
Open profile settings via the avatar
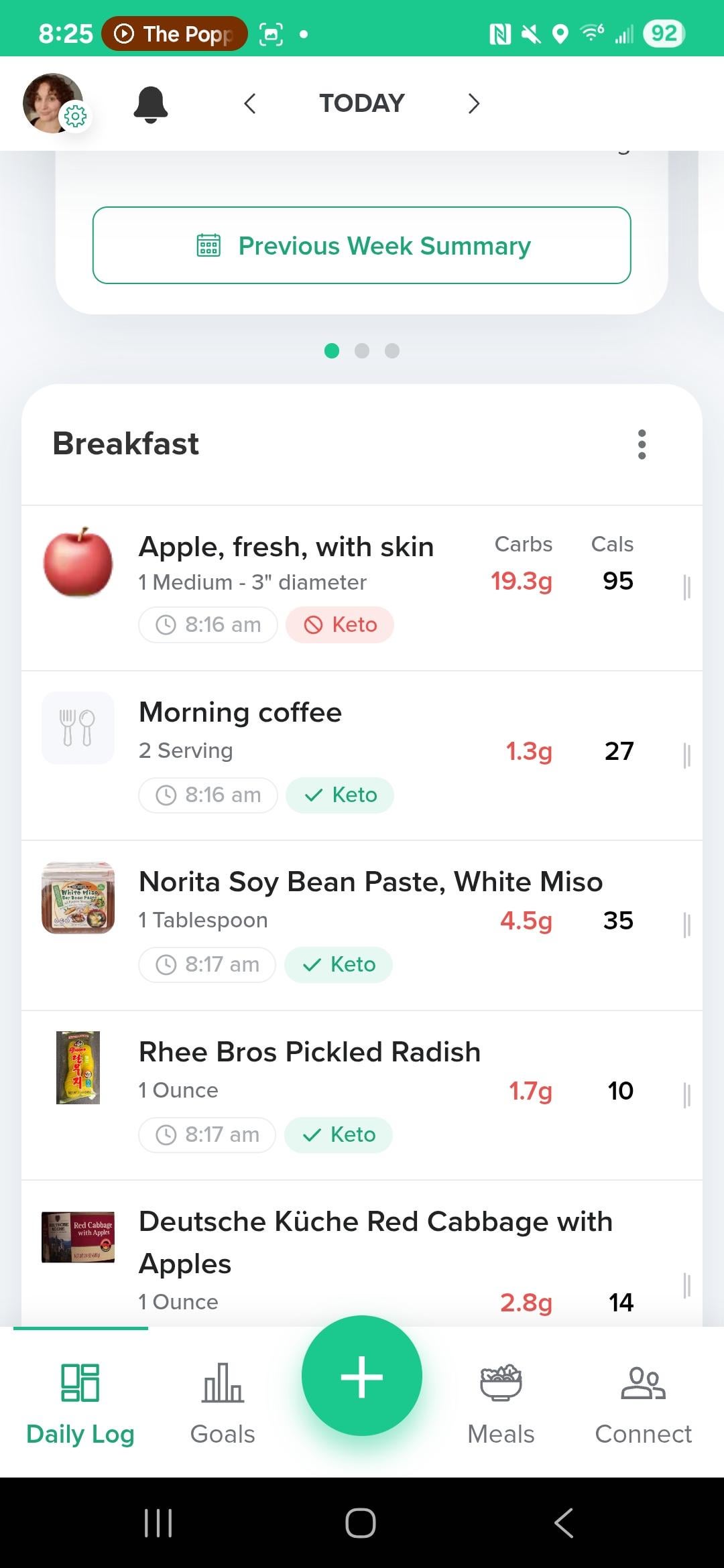tap(54, 103)
